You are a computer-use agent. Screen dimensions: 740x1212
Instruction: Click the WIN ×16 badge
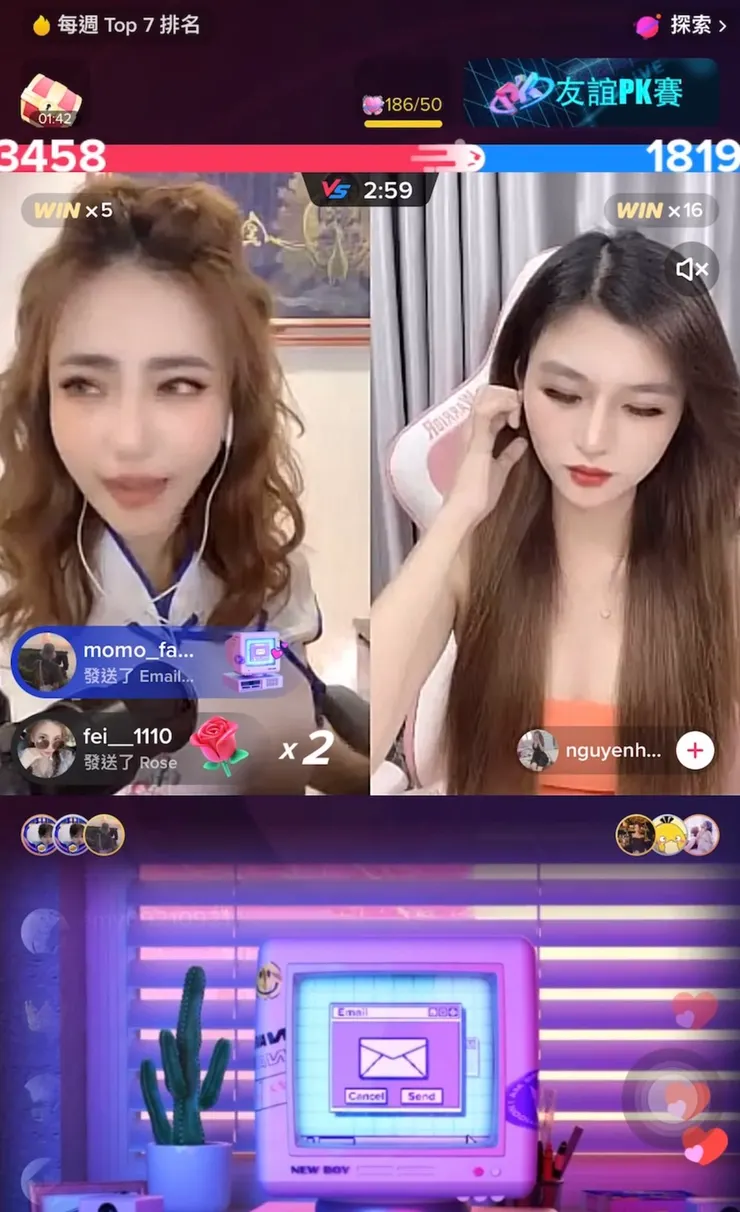[x=660, y=210]
